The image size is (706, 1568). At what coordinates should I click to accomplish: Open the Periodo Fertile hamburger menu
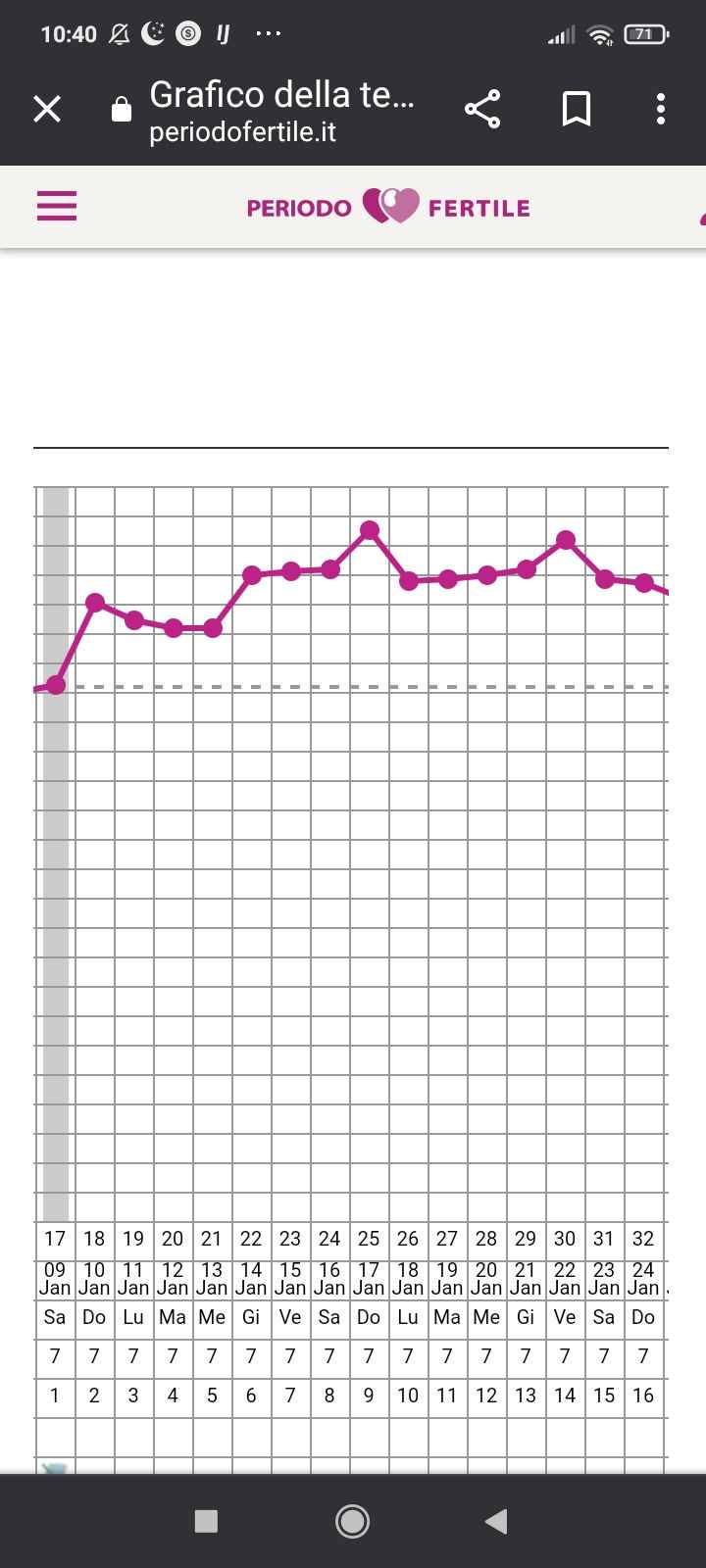pyautogui.click(x=56, y=206)
